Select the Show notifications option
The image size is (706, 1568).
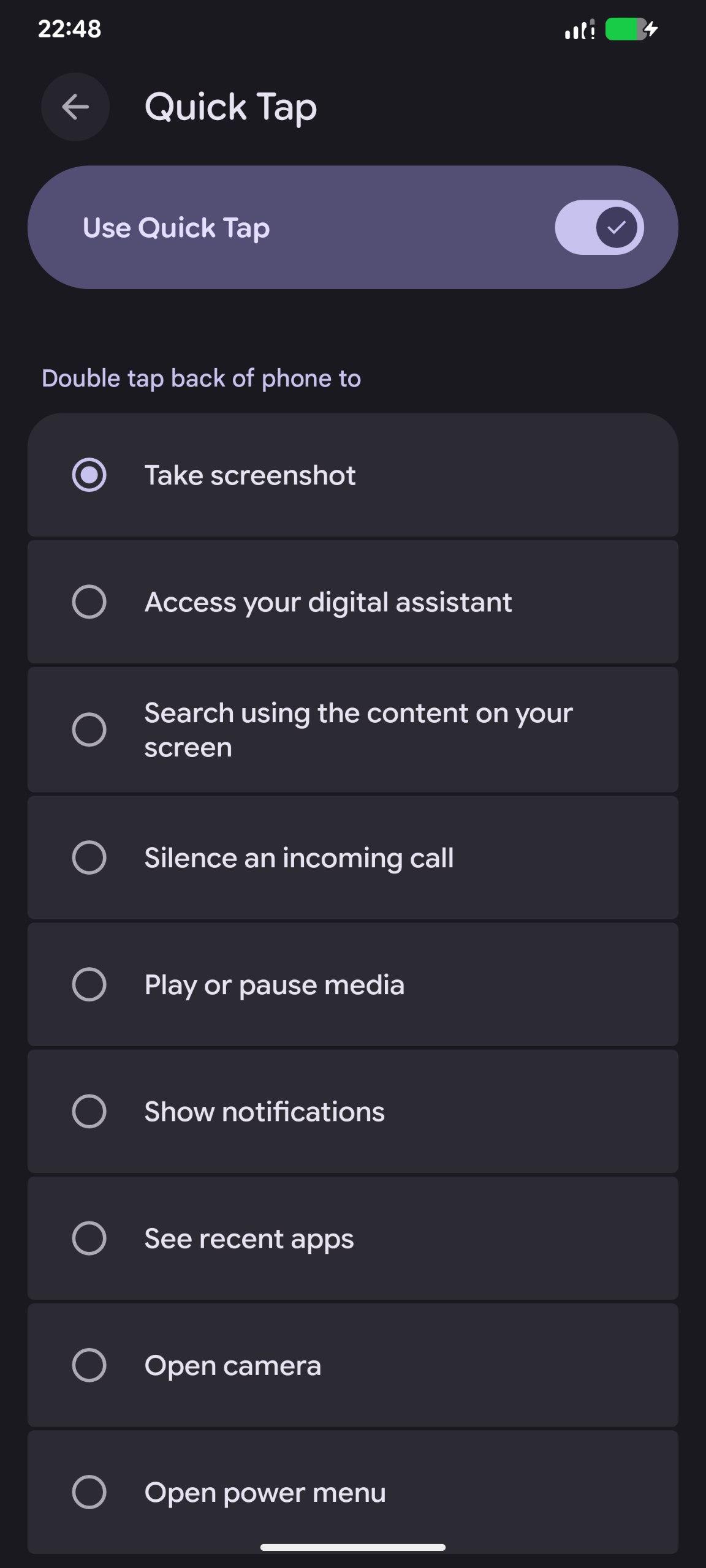coord(89,1112)
